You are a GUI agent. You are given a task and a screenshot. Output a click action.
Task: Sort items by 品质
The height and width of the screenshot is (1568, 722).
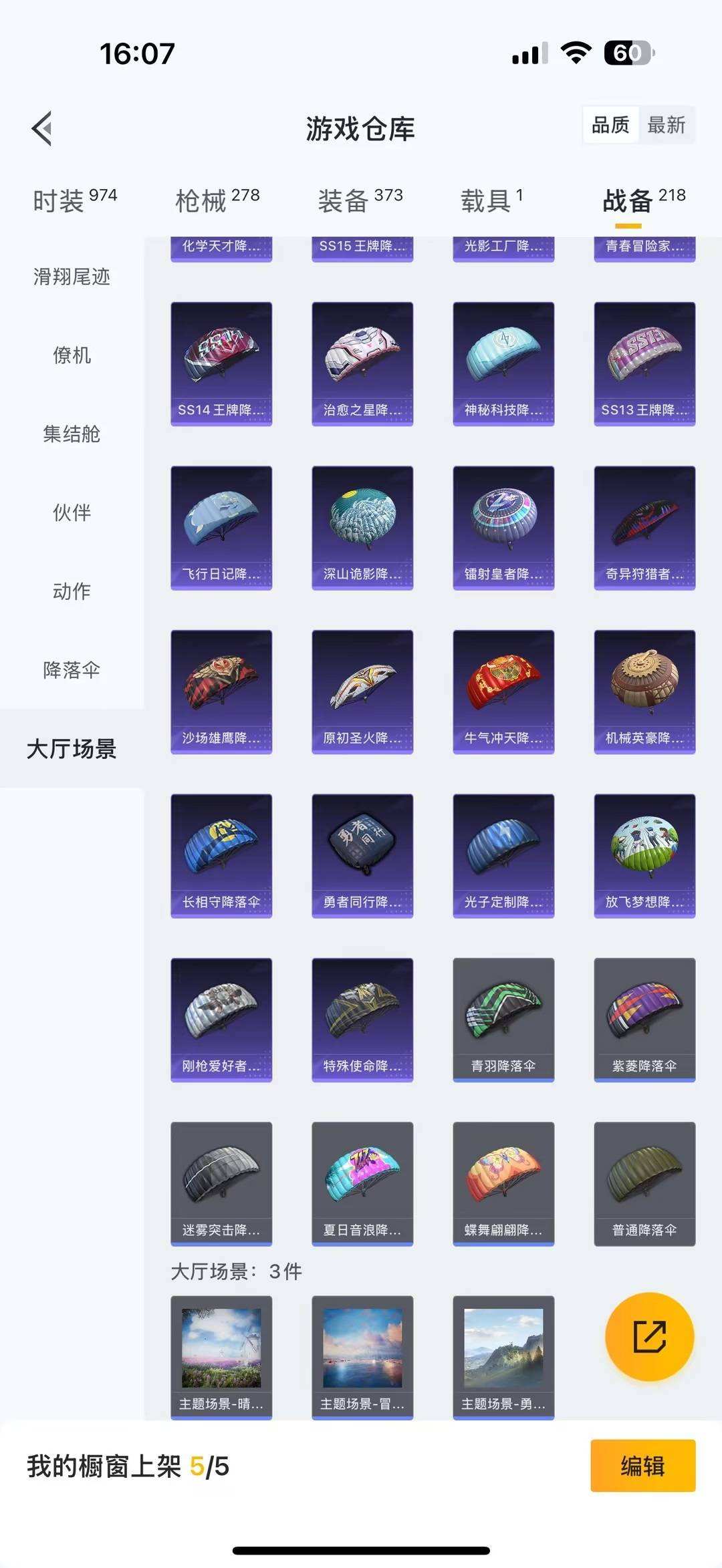point(610,125)
